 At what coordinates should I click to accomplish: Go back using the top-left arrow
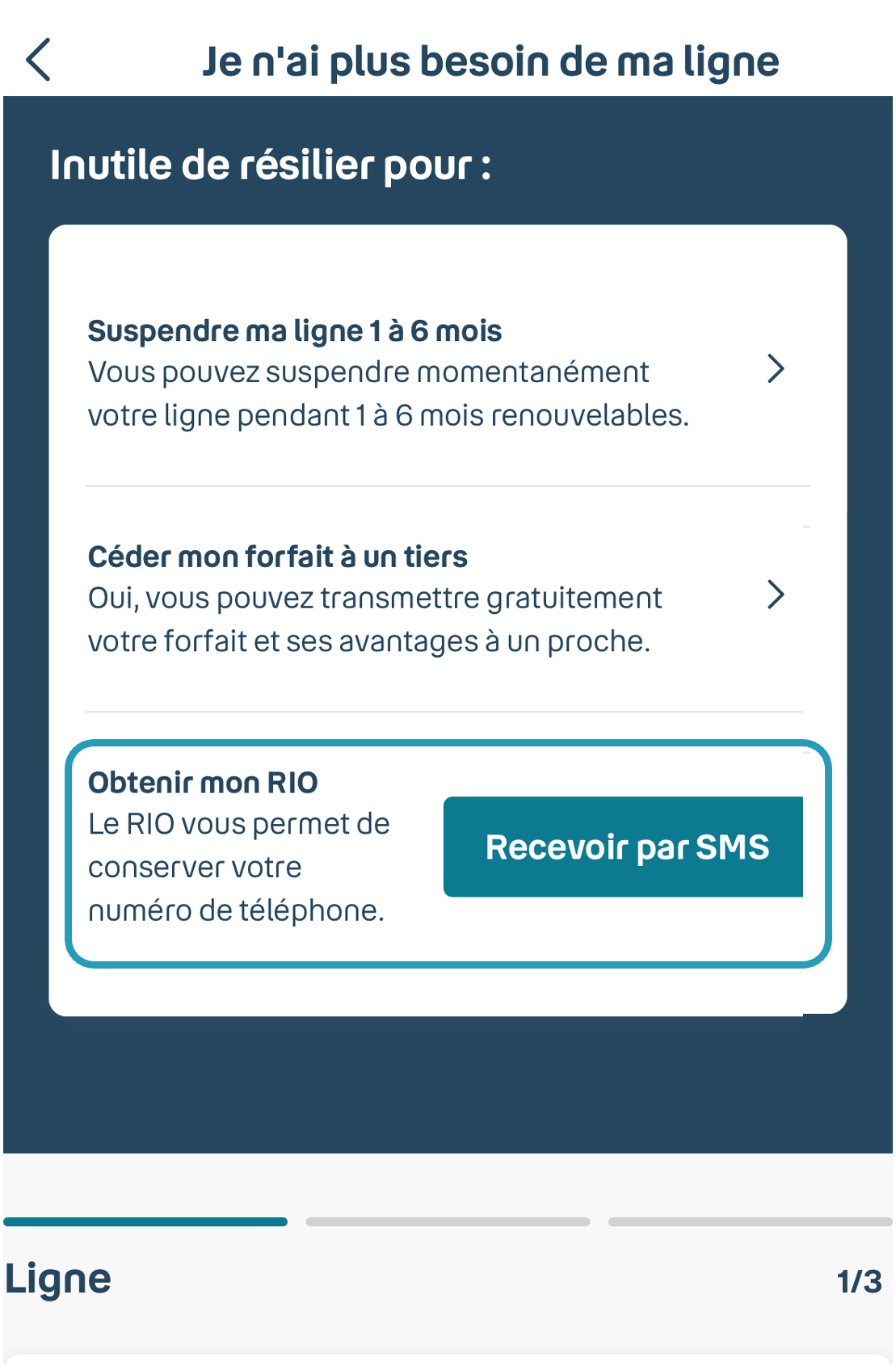click(39, 60)
